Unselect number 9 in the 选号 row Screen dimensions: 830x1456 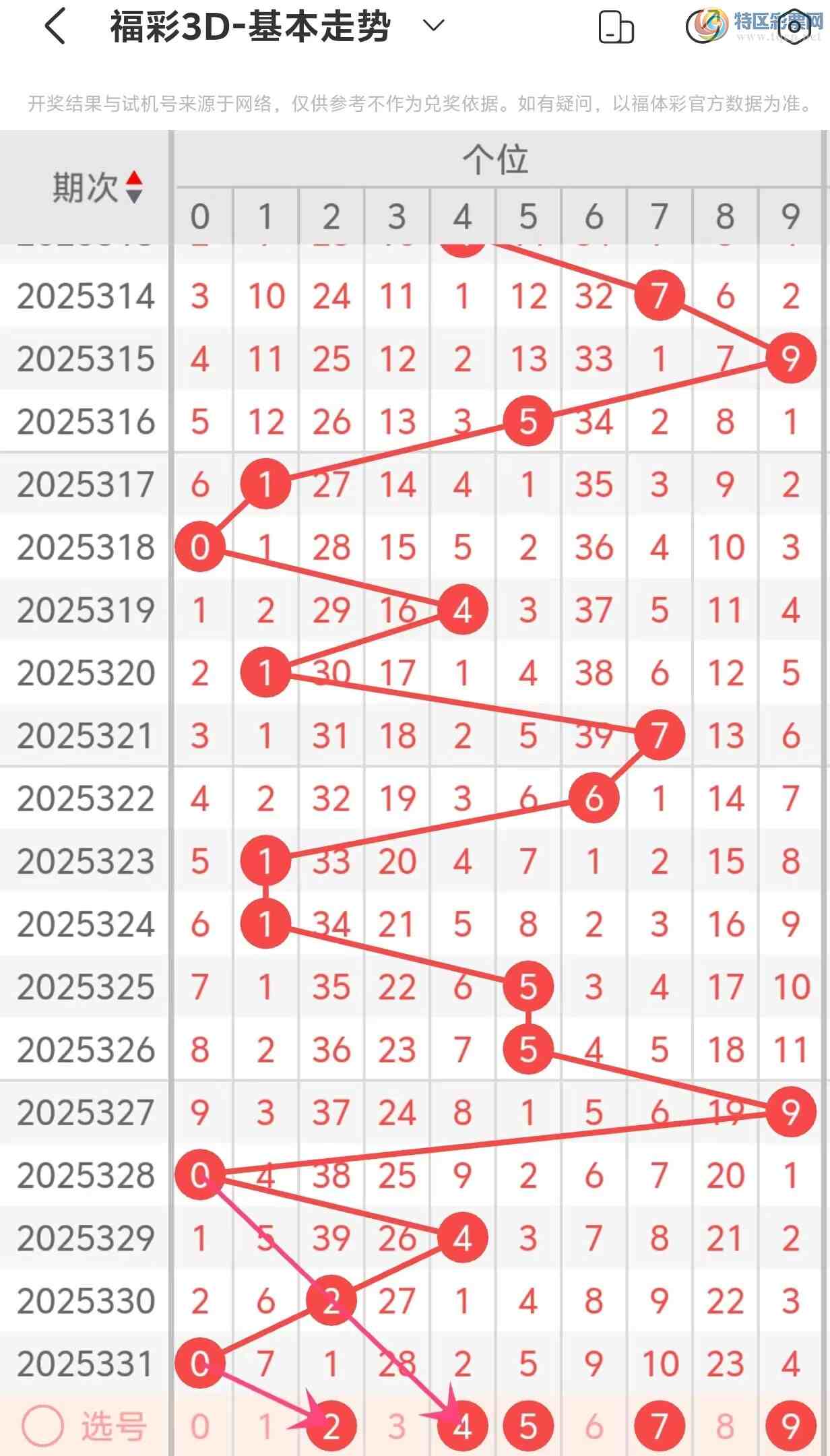pos(790,1426)
